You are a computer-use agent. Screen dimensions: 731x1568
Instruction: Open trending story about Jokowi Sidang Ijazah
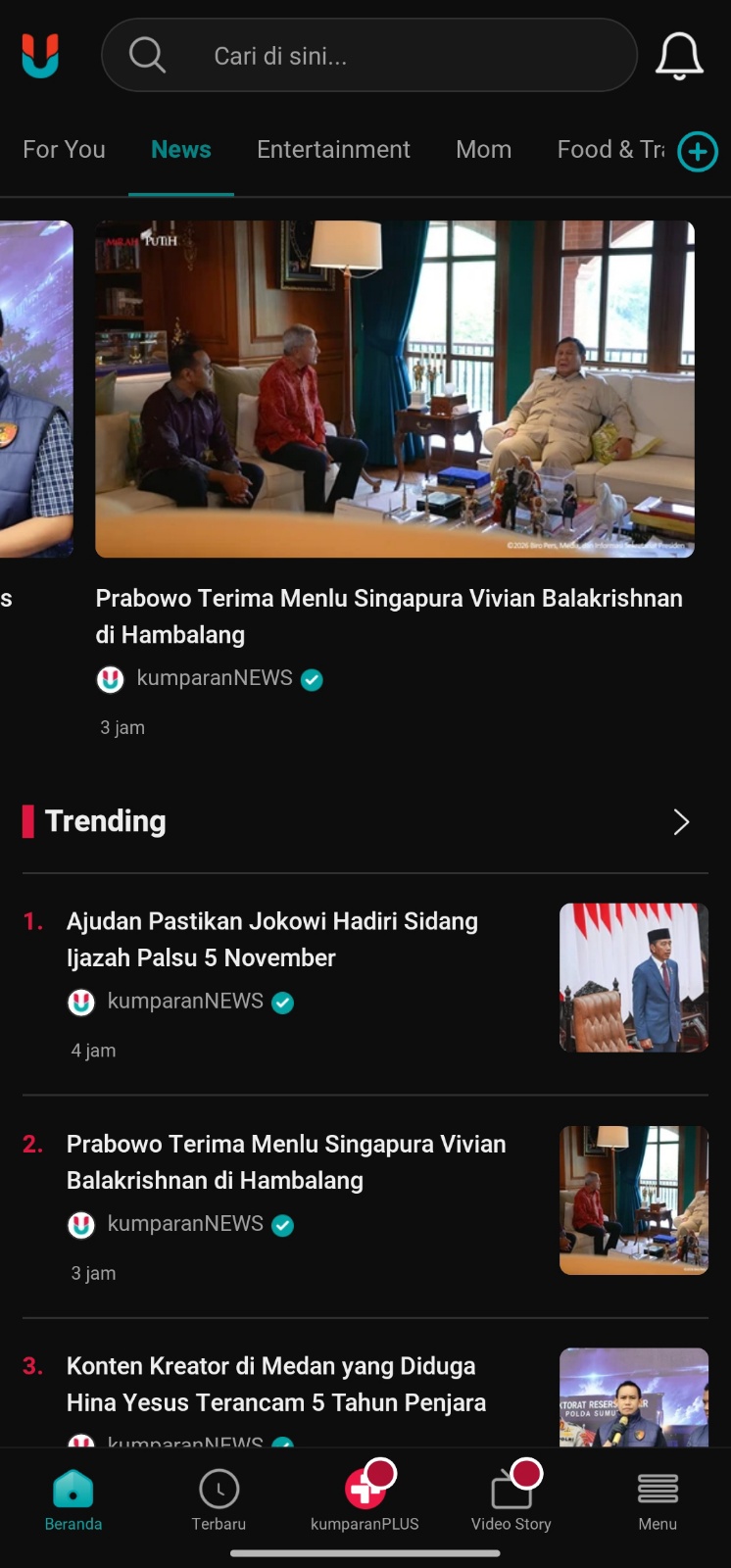pos(365,984)
